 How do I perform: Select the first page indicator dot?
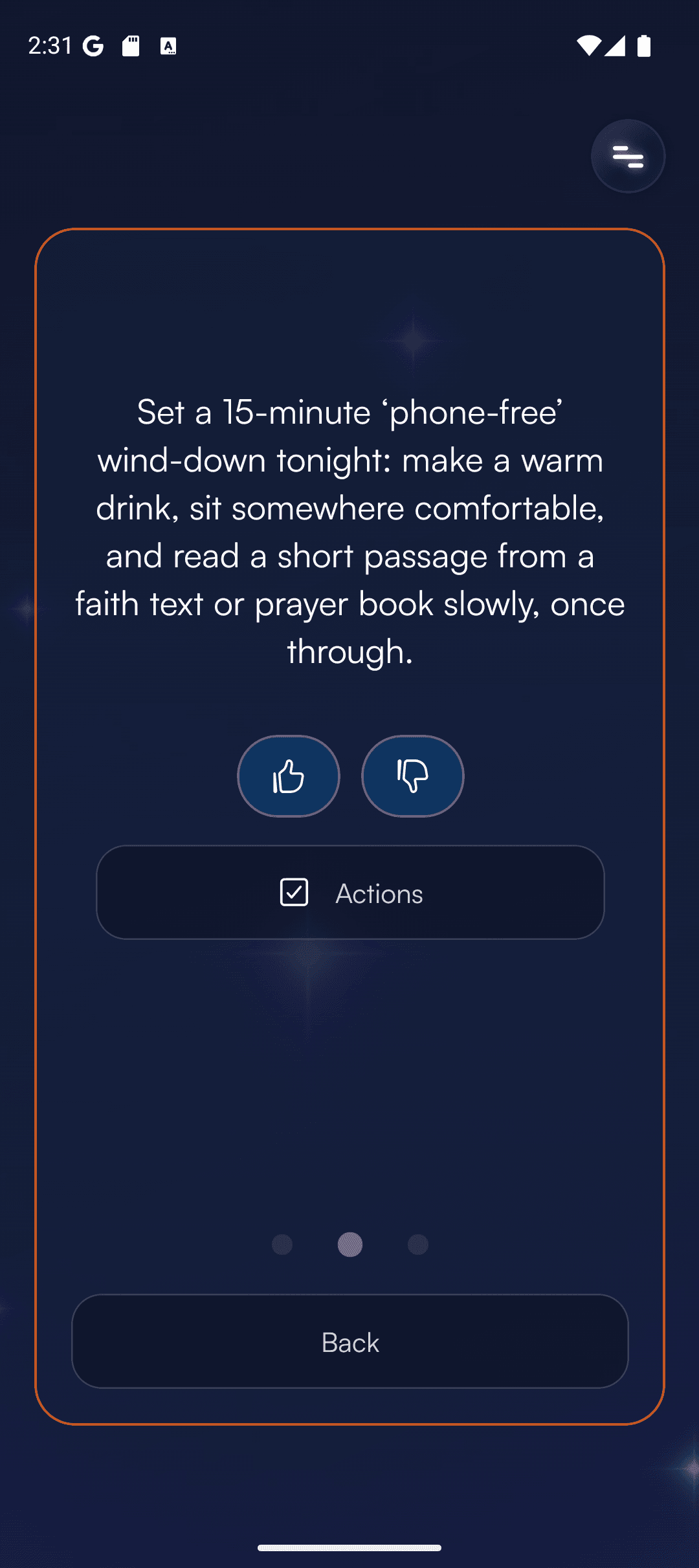pos(283,1244)
